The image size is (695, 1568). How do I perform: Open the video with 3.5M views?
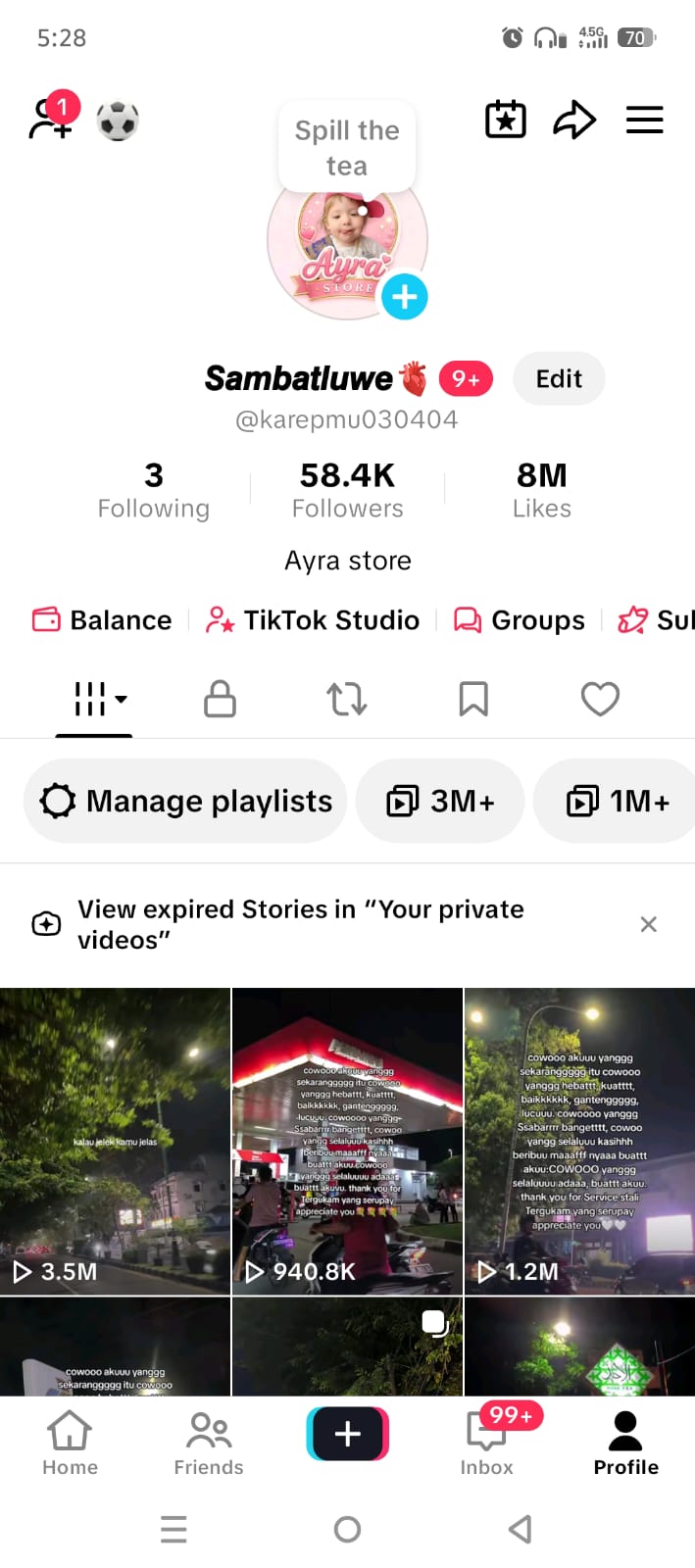(x=115, y=1142)
